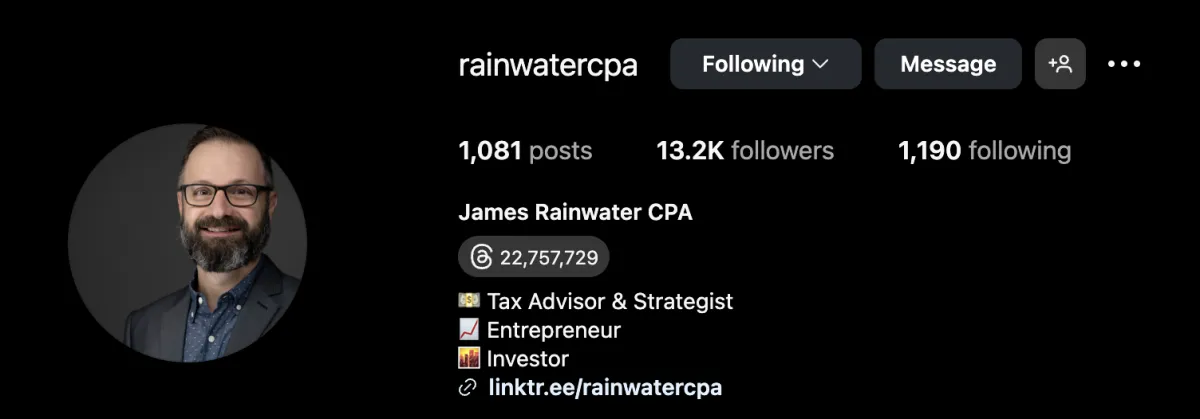Show similar account suggestions
The width and height of the screenshot is (1200, 419).
[1059, 64]
